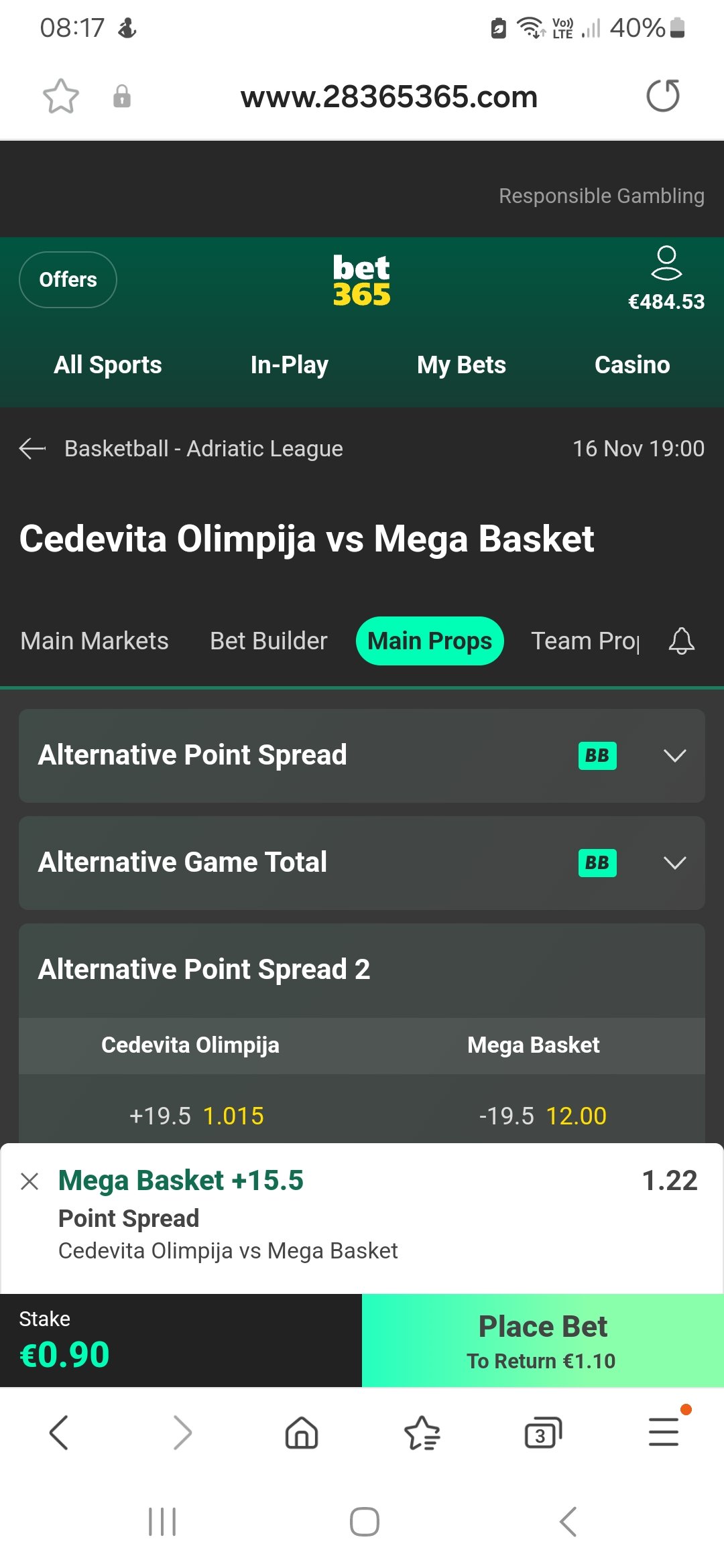Open the Offers button
The image size is (724, 1568).
[x=68, y=279]
